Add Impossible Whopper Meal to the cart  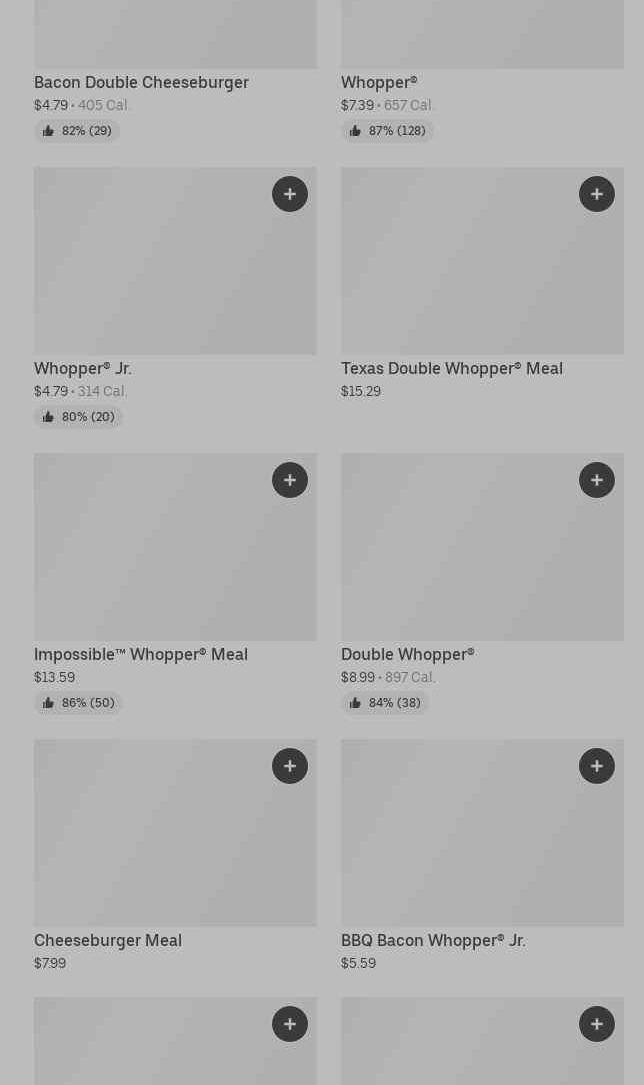click(x=290, y=480)
